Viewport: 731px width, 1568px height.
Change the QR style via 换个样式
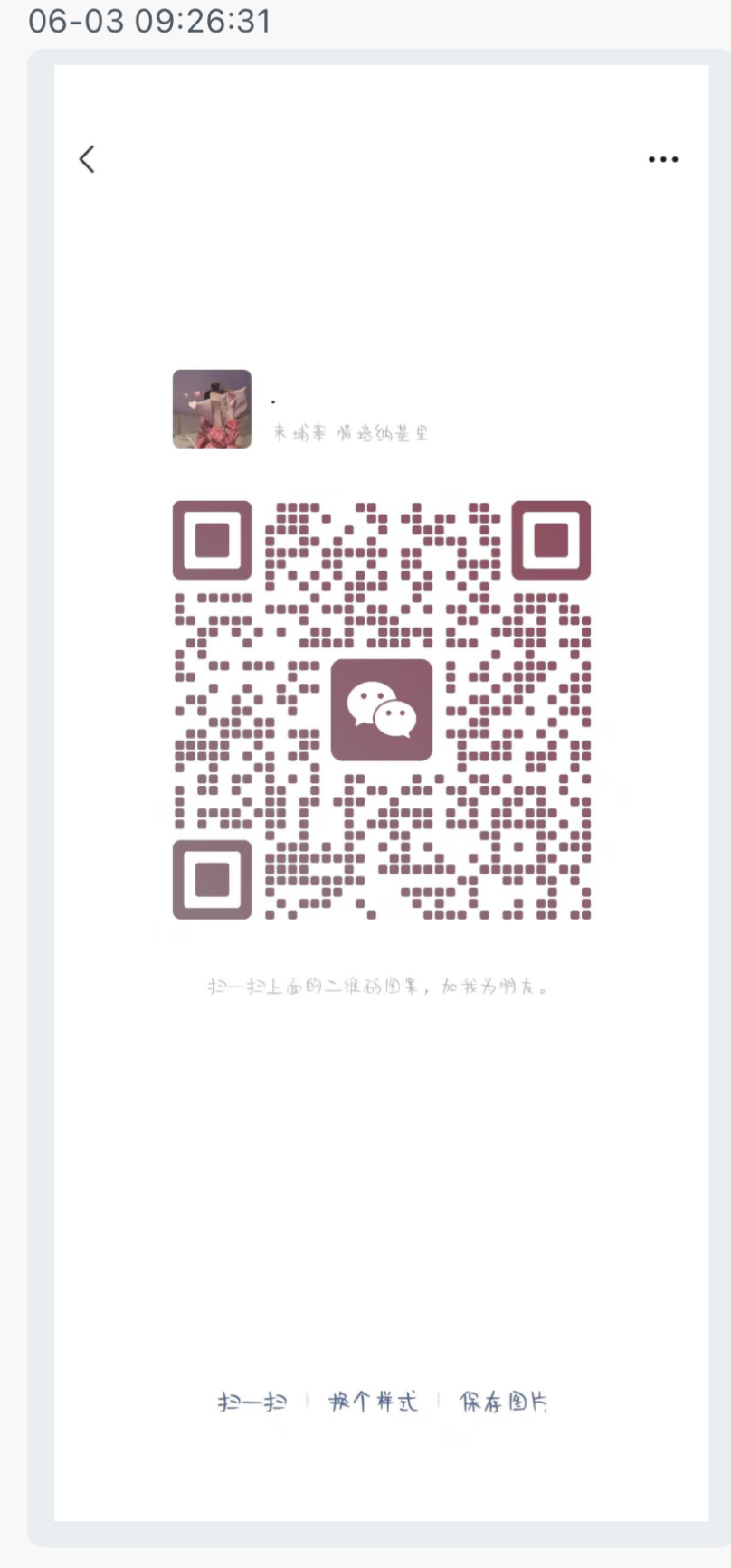[x=373, y=1402]
